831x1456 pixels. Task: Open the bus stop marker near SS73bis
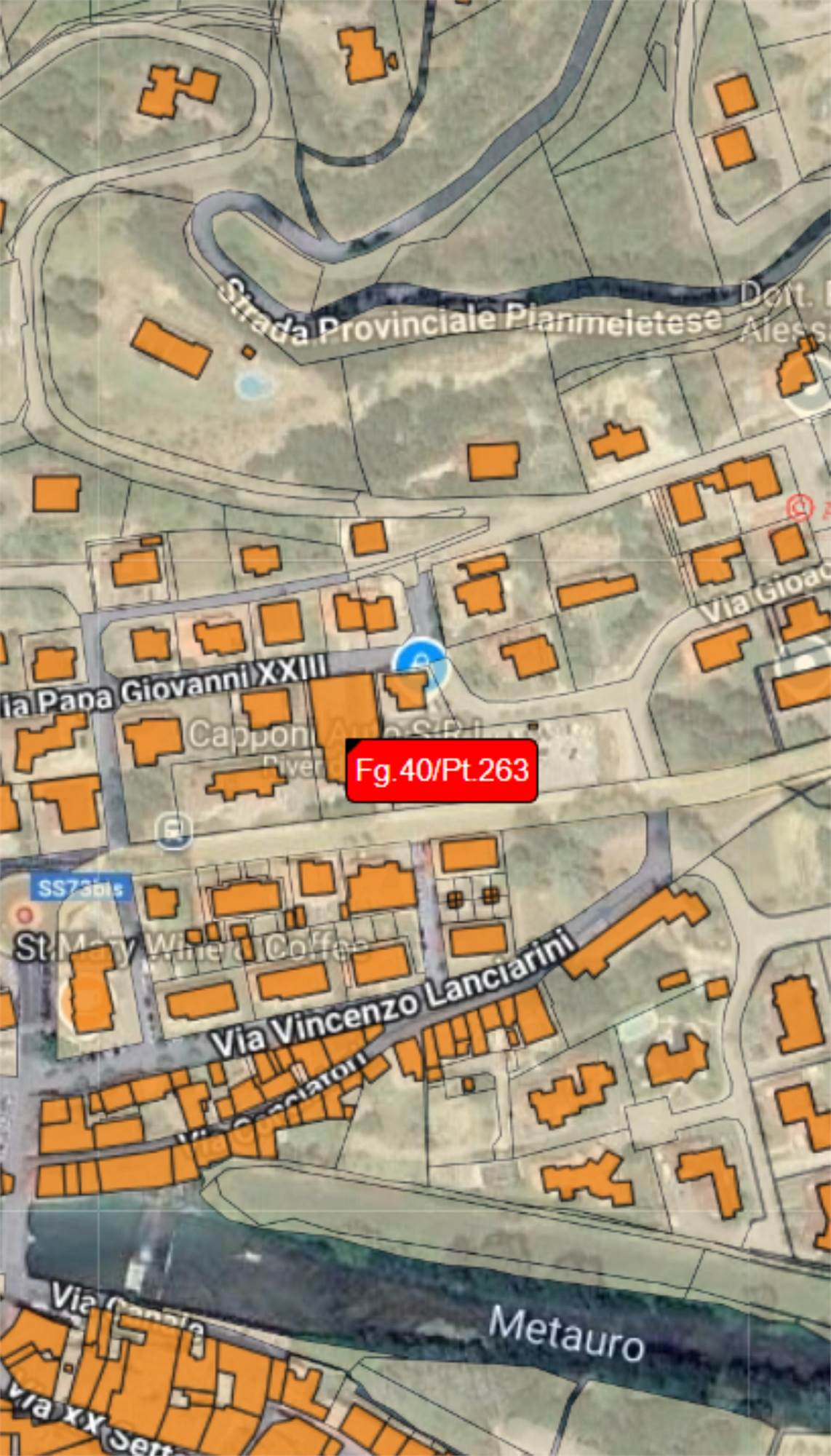tap(175, 830)
